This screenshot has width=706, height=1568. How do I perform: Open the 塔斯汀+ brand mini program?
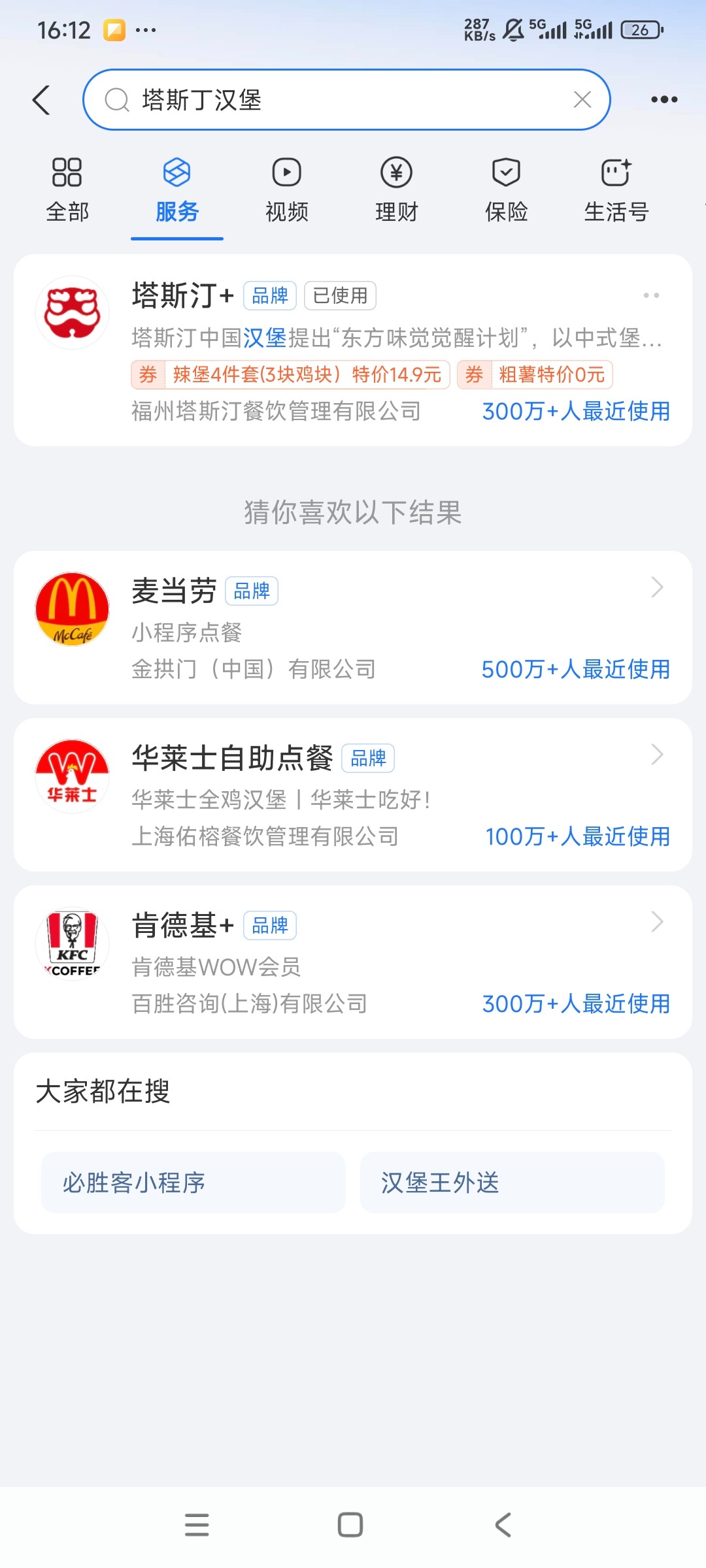click(183, 296)
